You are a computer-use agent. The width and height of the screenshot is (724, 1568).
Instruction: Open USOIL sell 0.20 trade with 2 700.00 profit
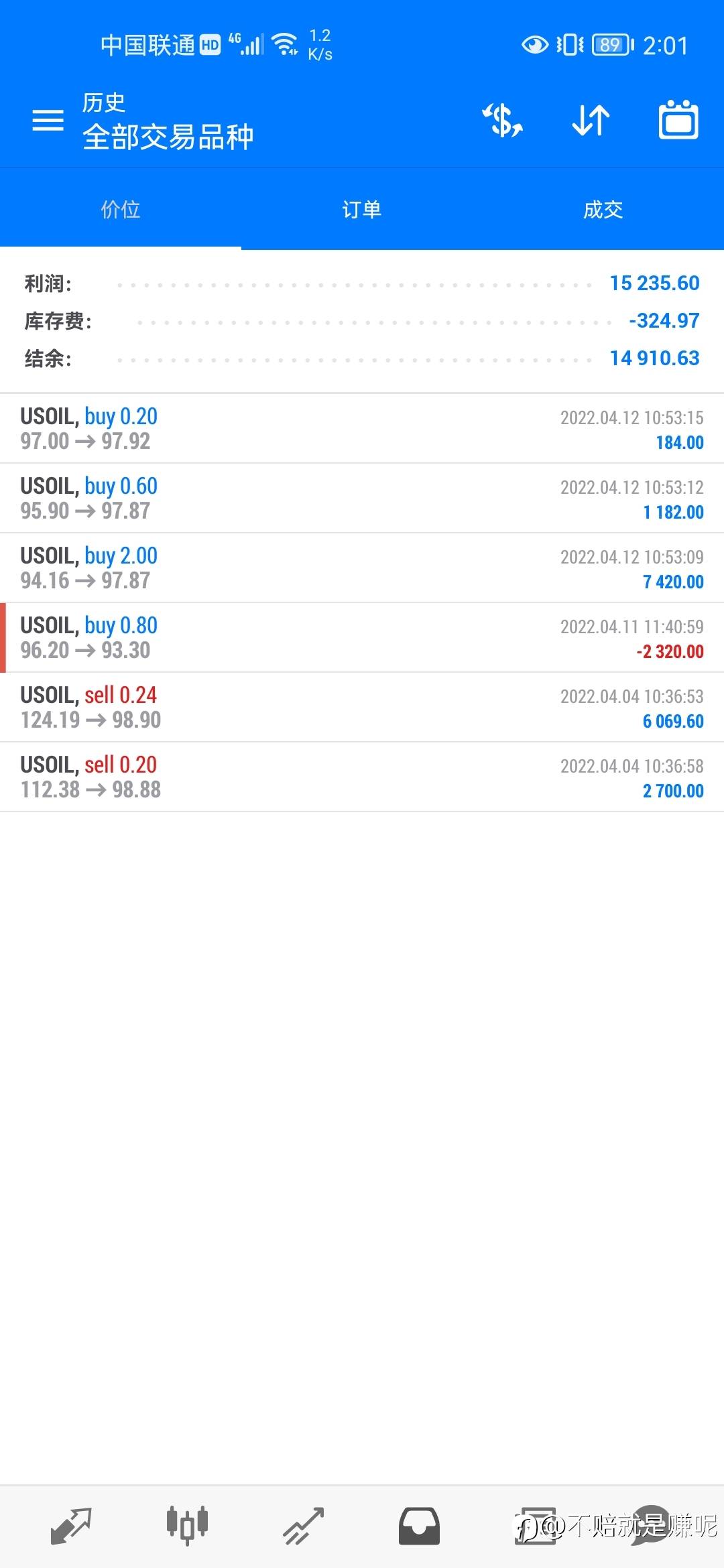(362, 777)
